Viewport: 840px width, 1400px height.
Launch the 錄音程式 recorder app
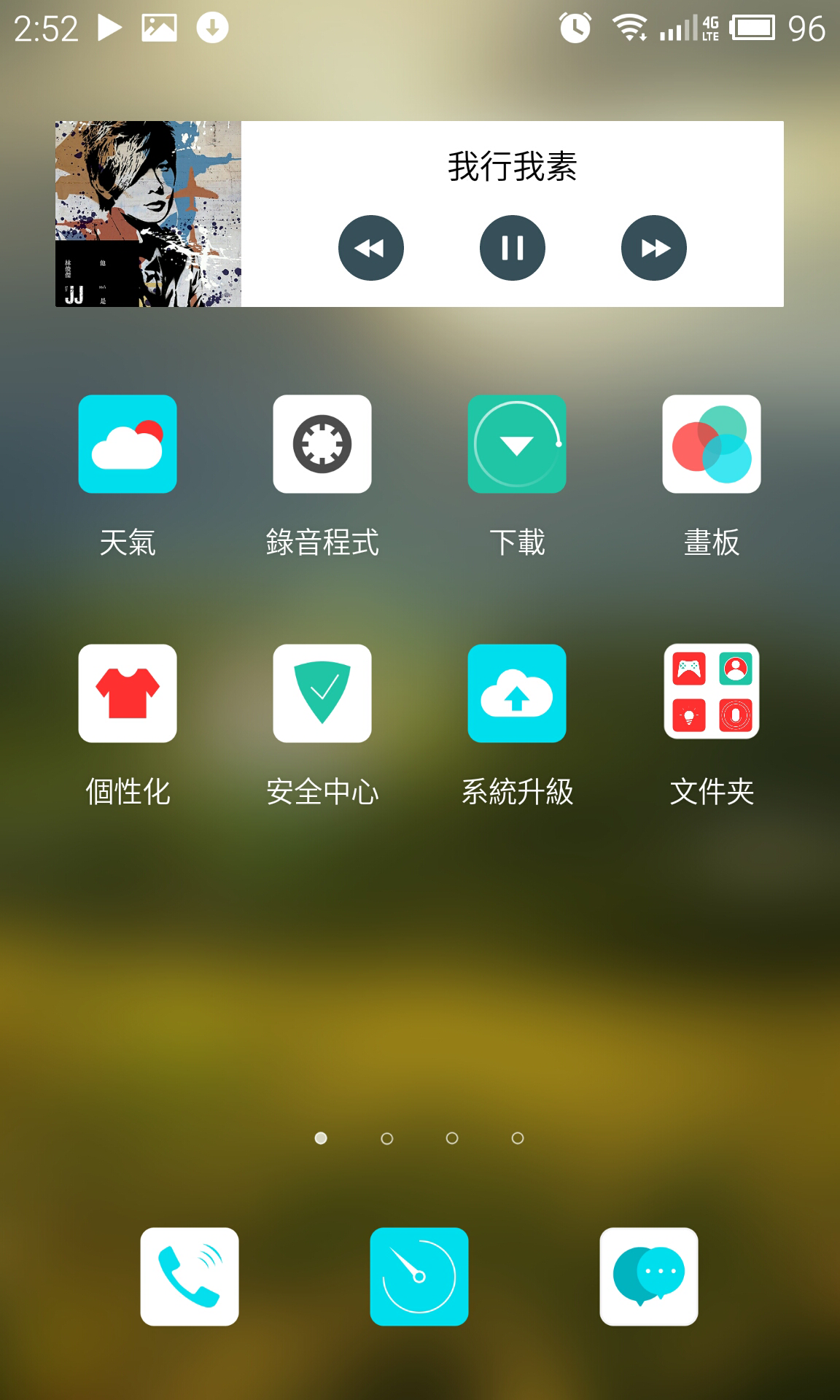point(322,444)
